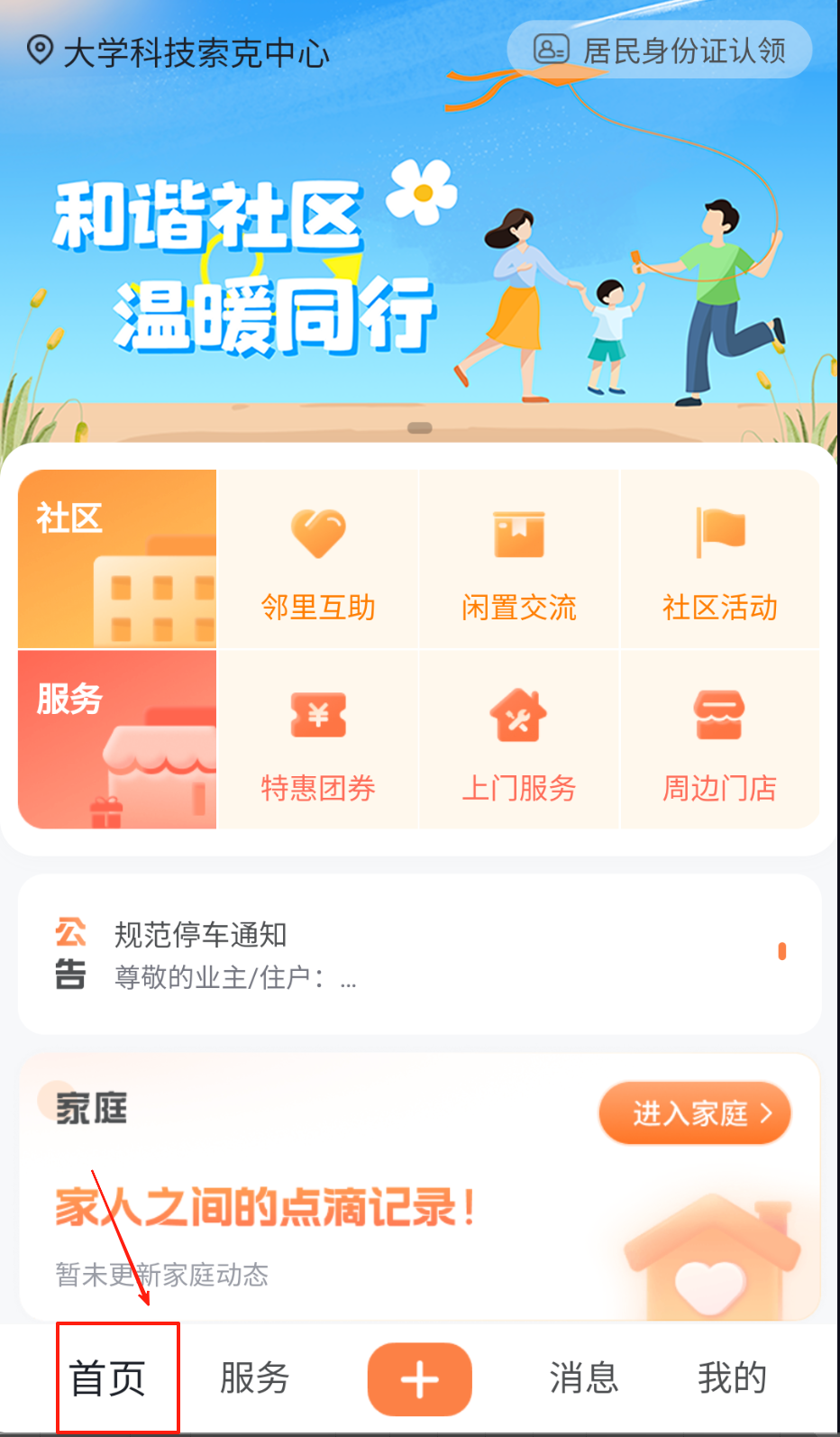Open the 服务 category tile
Screen dimensions: 840x1437
[117, 739]
